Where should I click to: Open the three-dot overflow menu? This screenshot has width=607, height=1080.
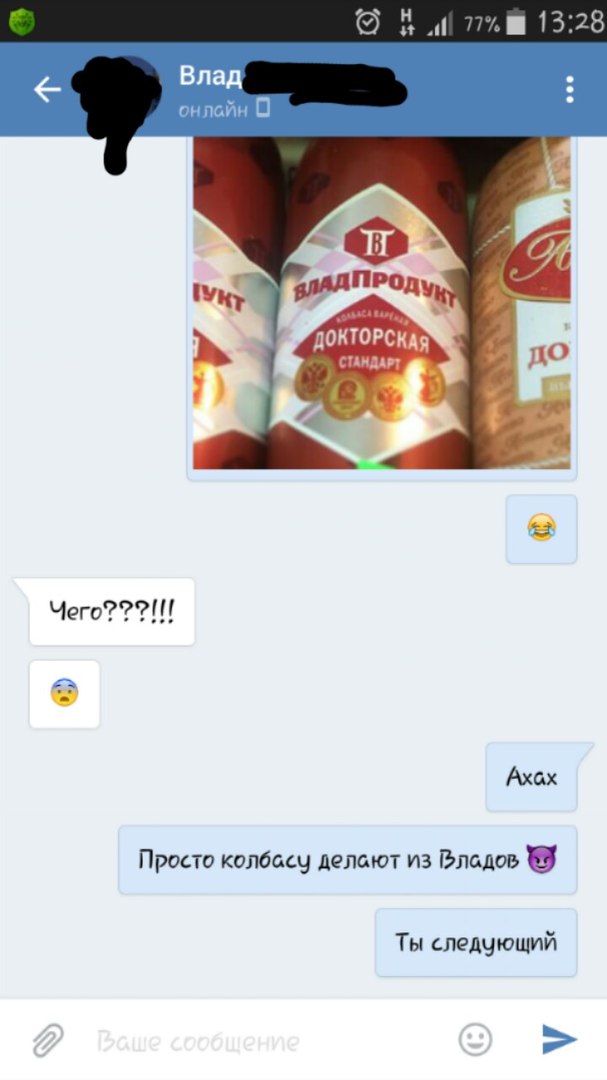pos(569,90)
